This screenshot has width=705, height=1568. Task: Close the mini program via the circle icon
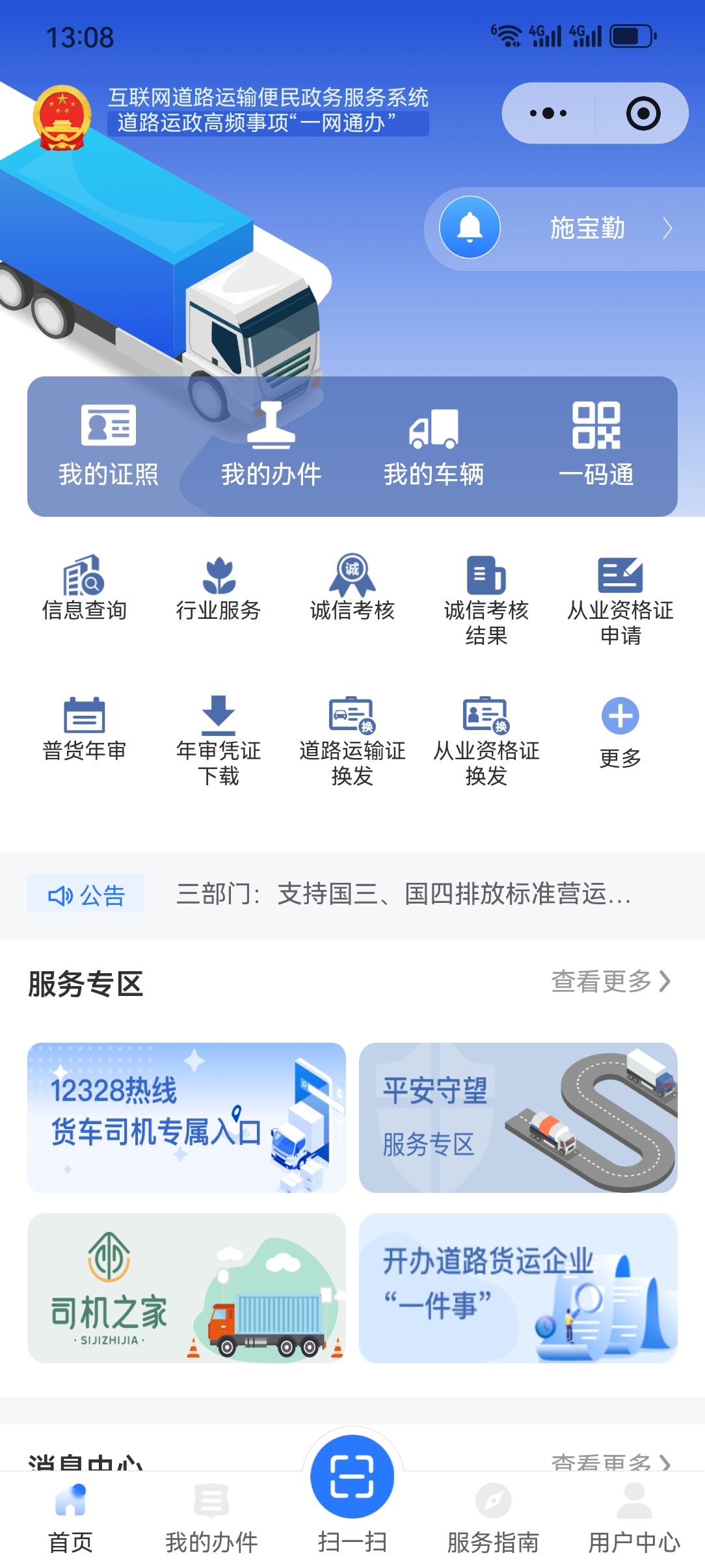pyautogui.click(x=643, y=113)
